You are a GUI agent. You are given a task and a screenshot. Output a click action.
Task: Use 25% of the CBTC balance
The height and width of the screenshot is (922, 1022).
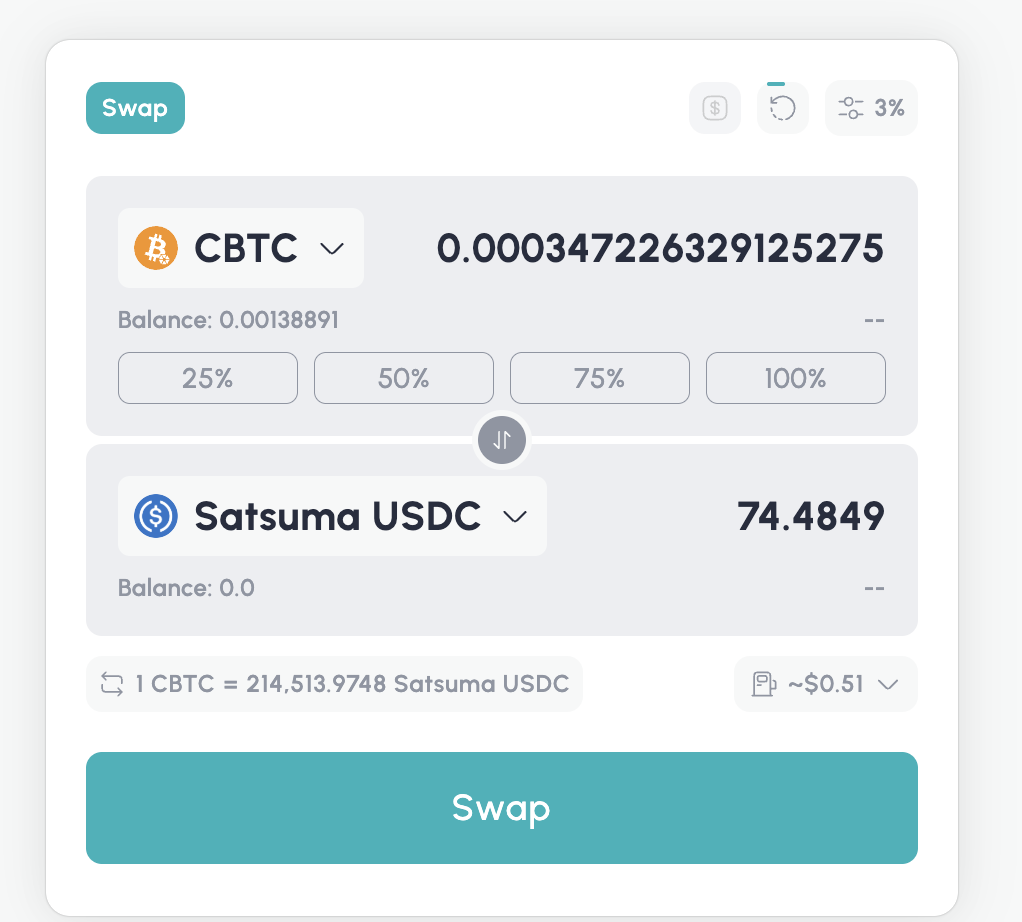208,378
